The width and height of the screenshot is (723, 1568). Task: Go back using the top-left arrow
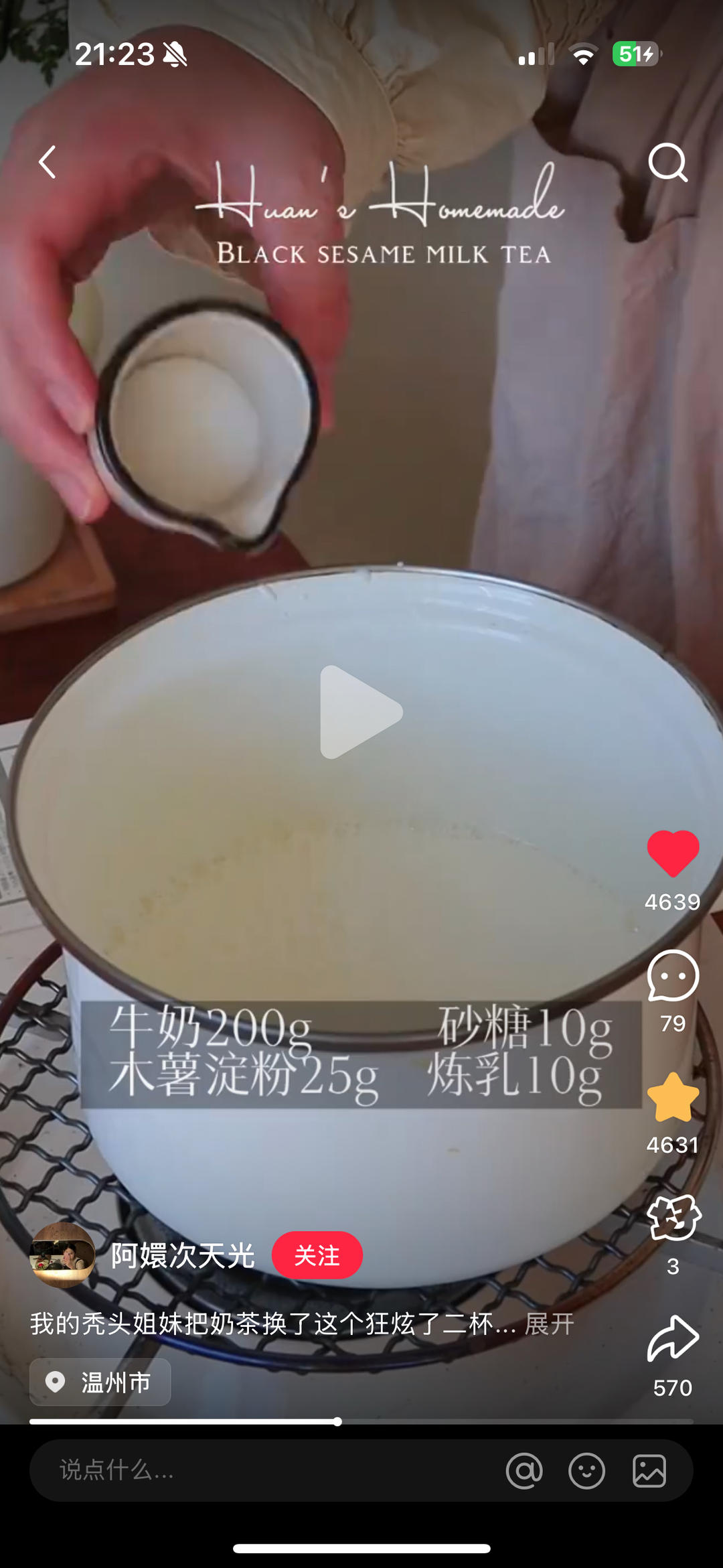click(47, 162)
